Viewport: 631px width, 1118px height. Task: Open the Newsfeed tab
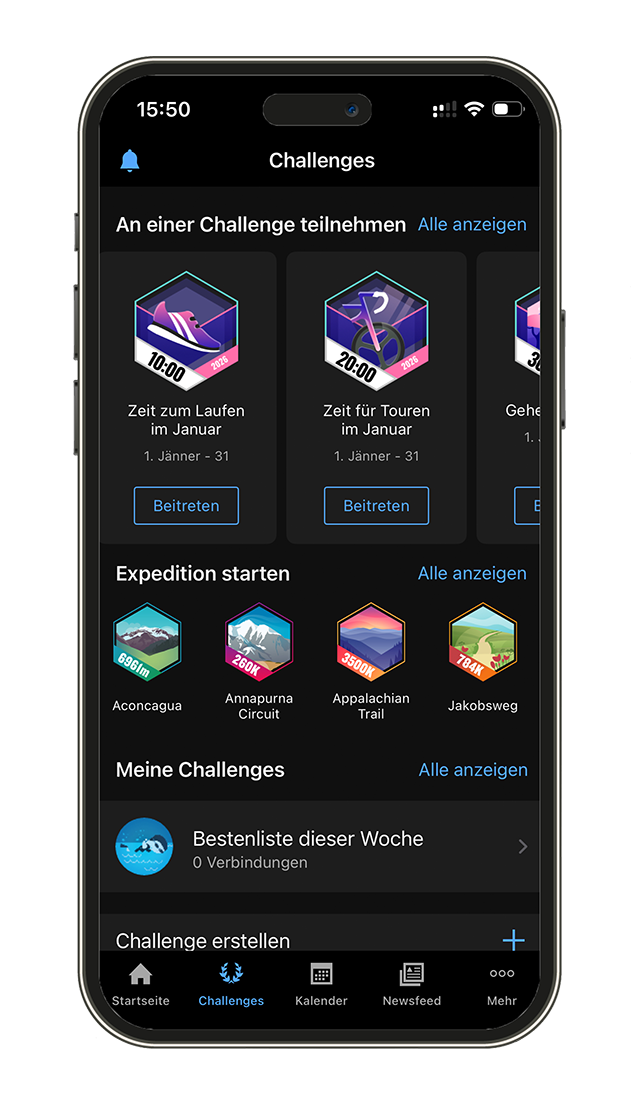click(411, 985)
